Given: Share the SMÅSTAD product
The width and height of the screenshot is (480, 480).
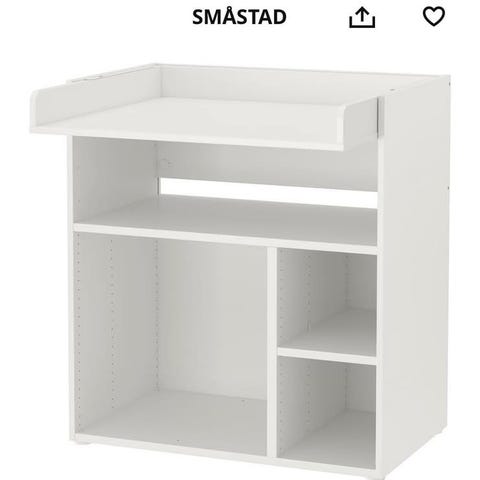Looking at the screenshot, I should click(362, 18).
